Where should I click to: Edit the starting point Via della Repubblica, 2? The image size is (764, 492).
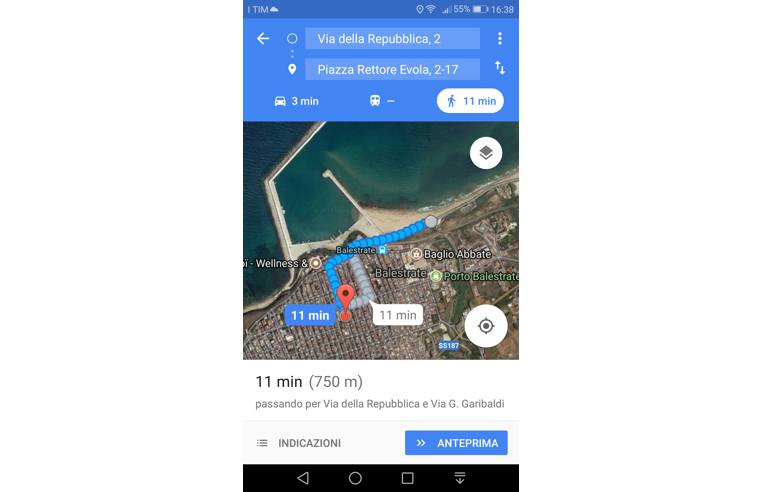pos(392,39)
